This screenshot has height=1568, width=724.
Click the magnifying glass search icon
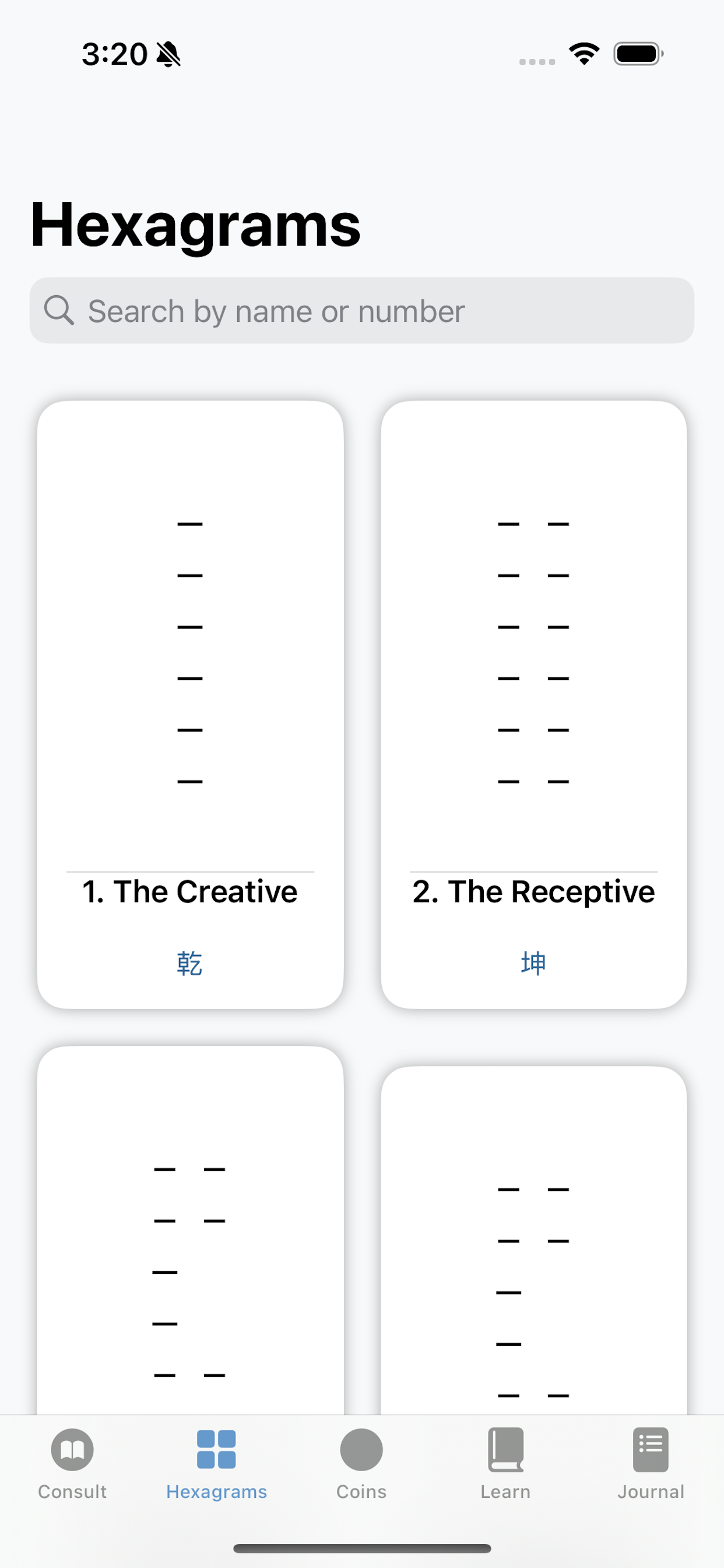tap(60, 311)
